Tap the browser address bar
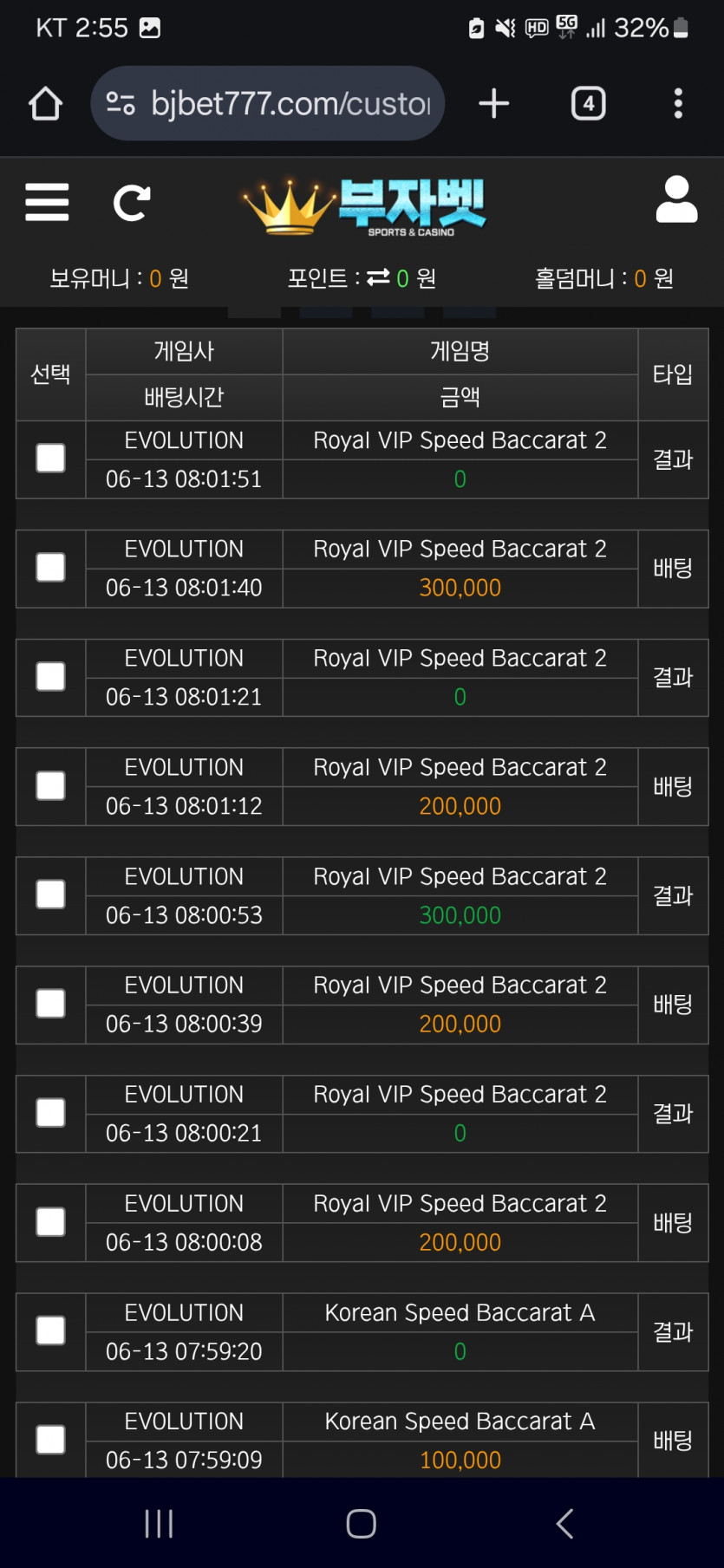The width and height of the screenshot is (724, 1568). pyautogui.click(x=268, y=104)
